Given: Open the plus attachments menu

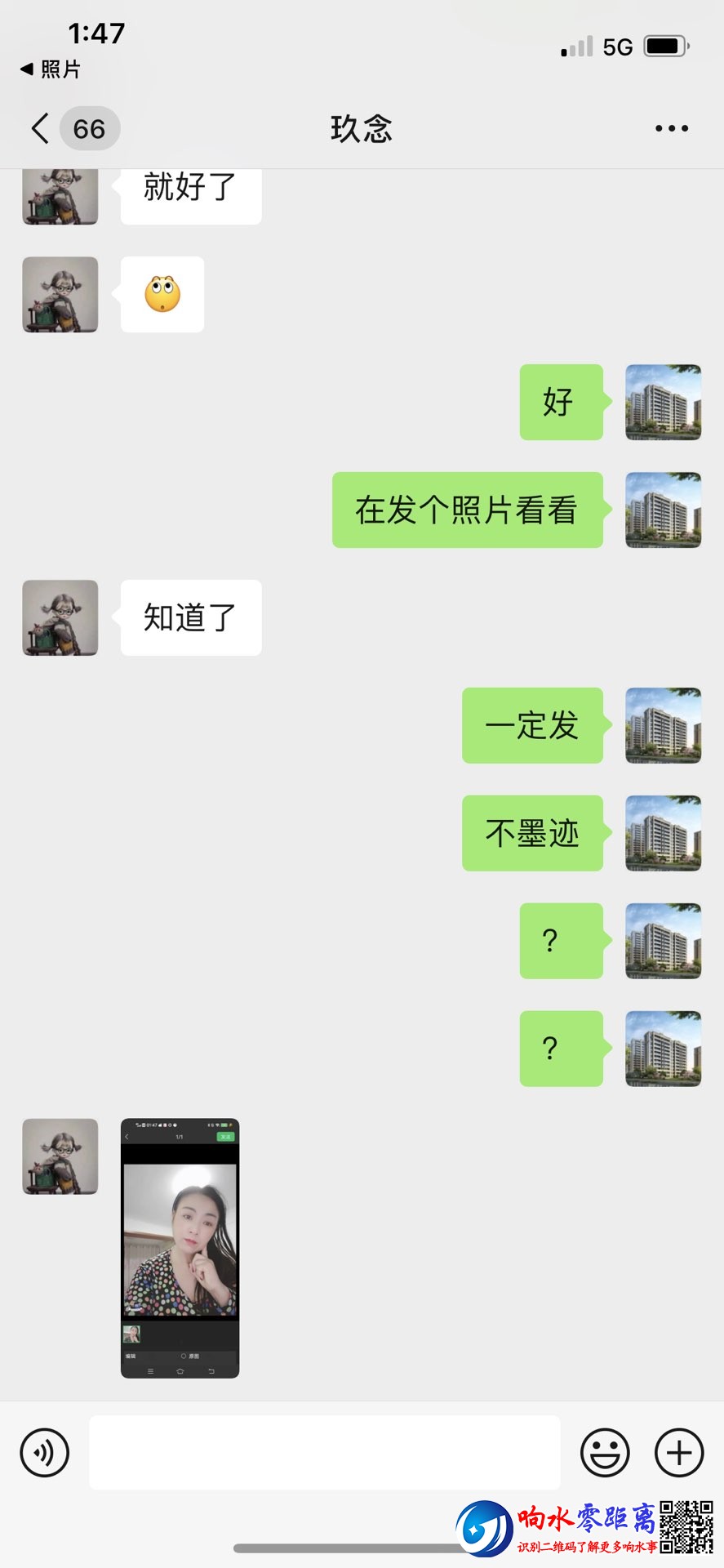Looking at the screenshot, I should (679, 1453).
